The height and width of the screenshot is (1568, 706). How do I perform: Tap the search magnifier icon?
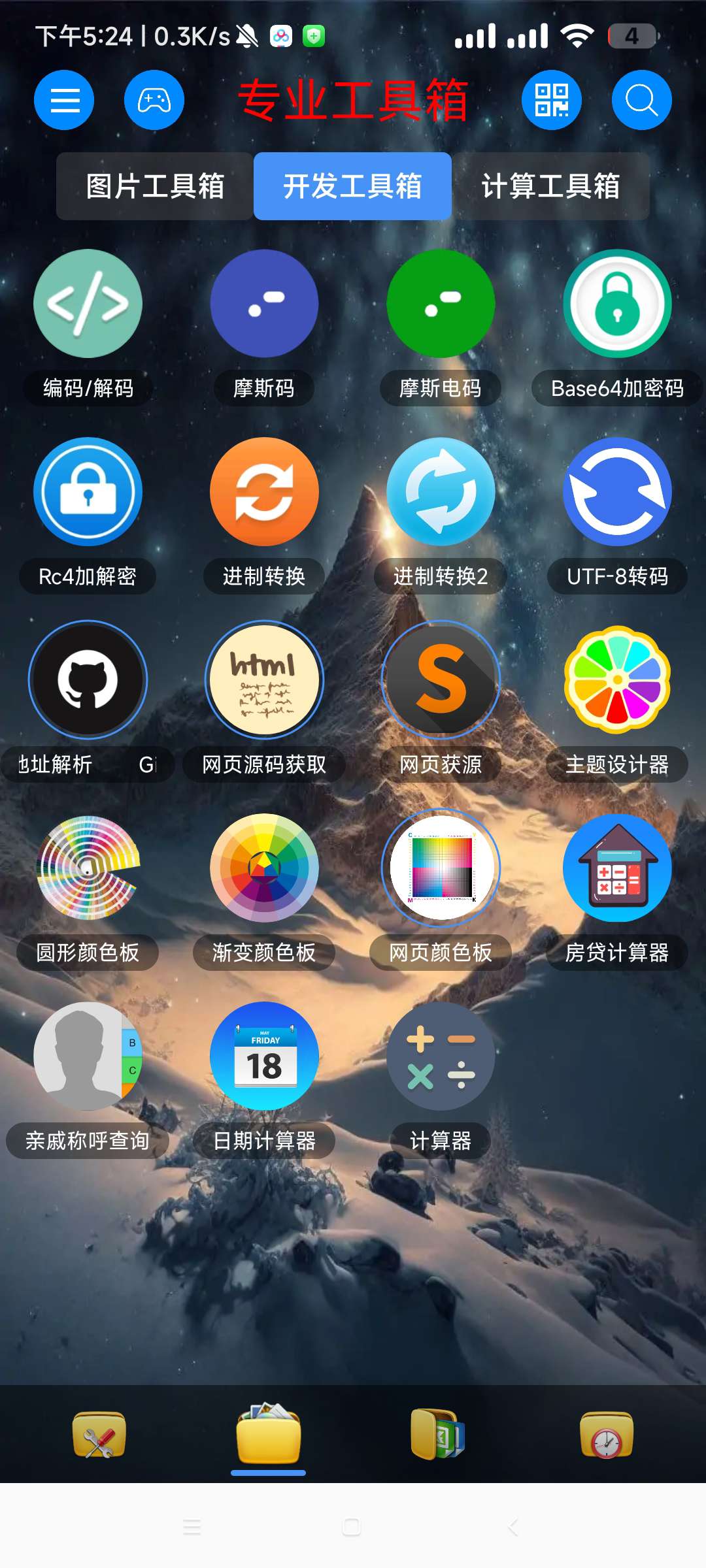[x=641, y=100]
